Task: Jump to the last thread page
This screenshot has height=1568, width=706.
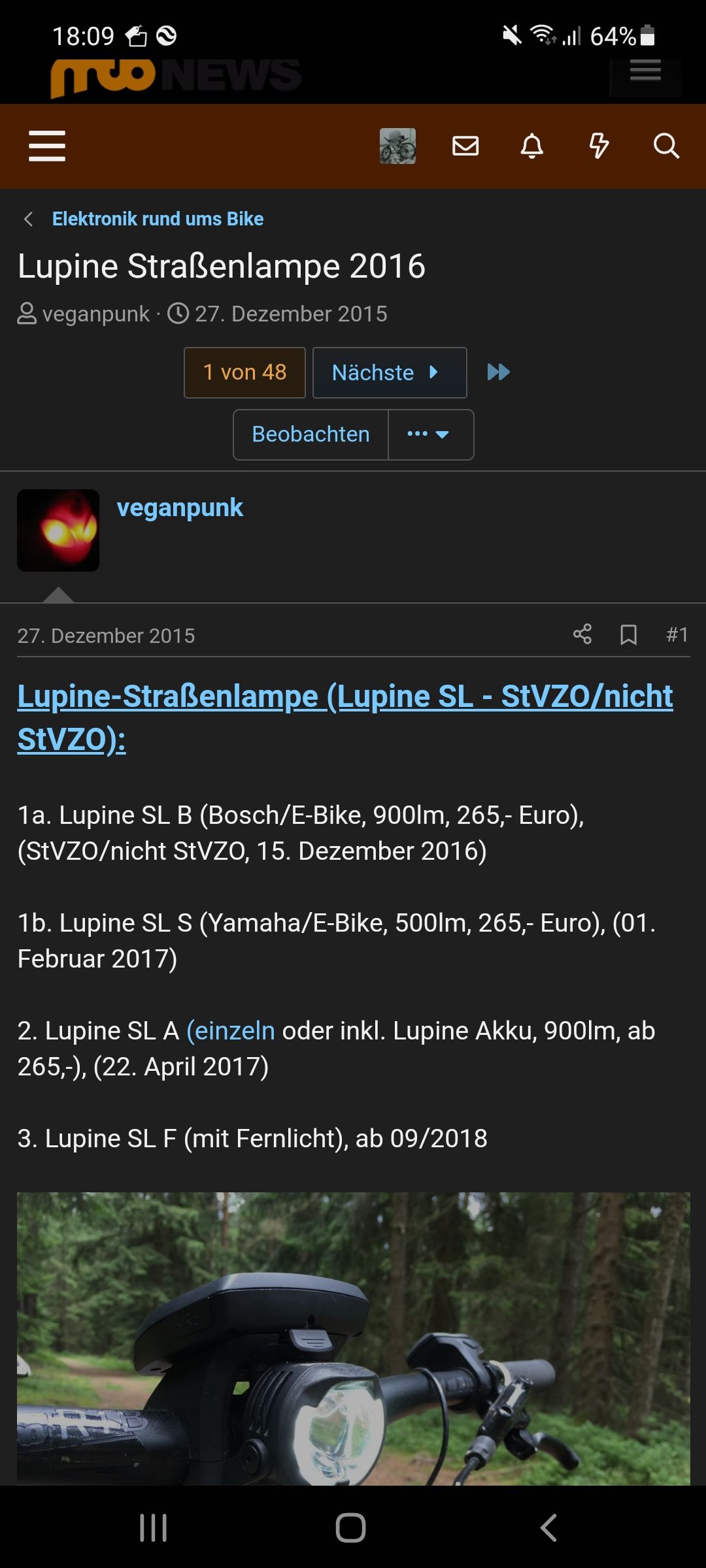Action: pyautogui.click(x=498, y=372)
